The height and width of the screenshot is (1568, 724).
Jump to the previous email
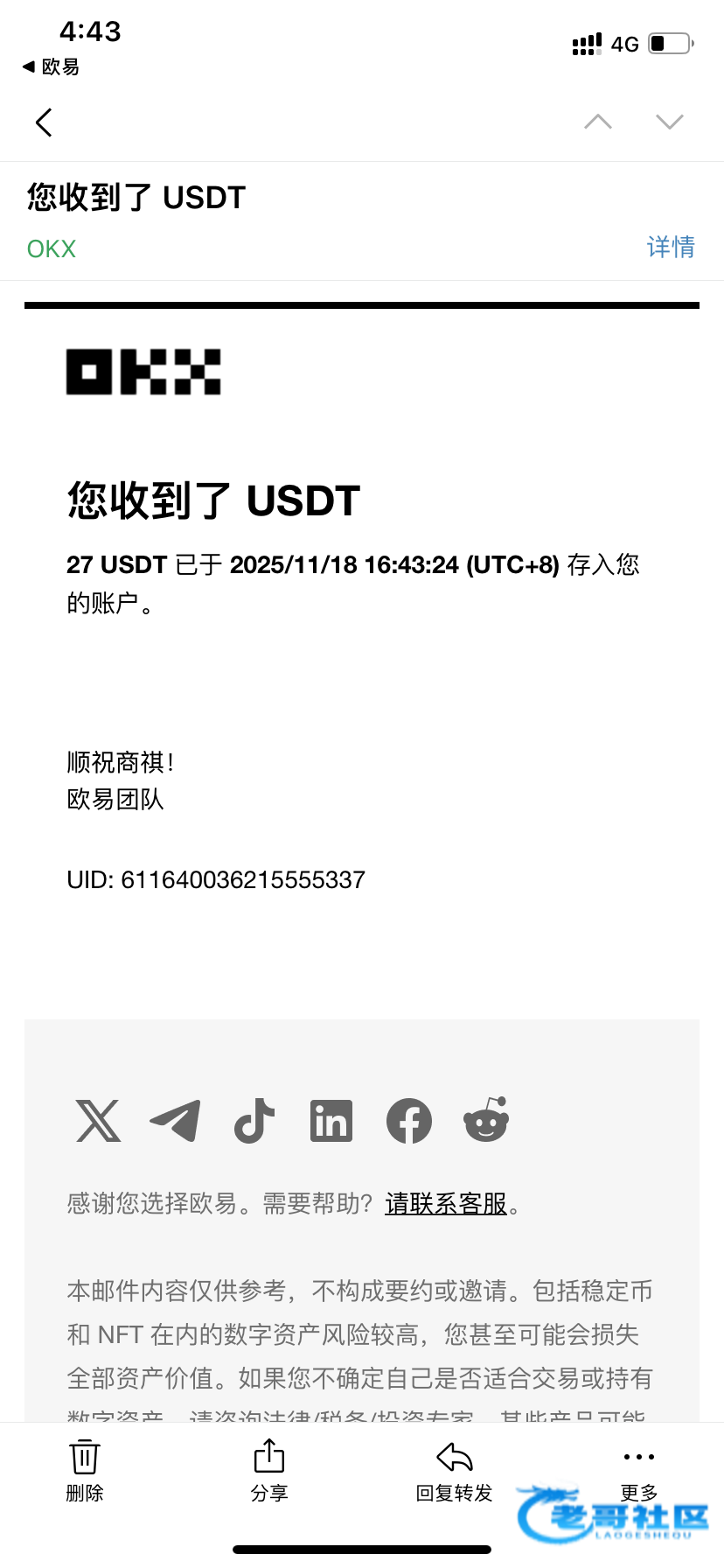click(x=598, y=122)
